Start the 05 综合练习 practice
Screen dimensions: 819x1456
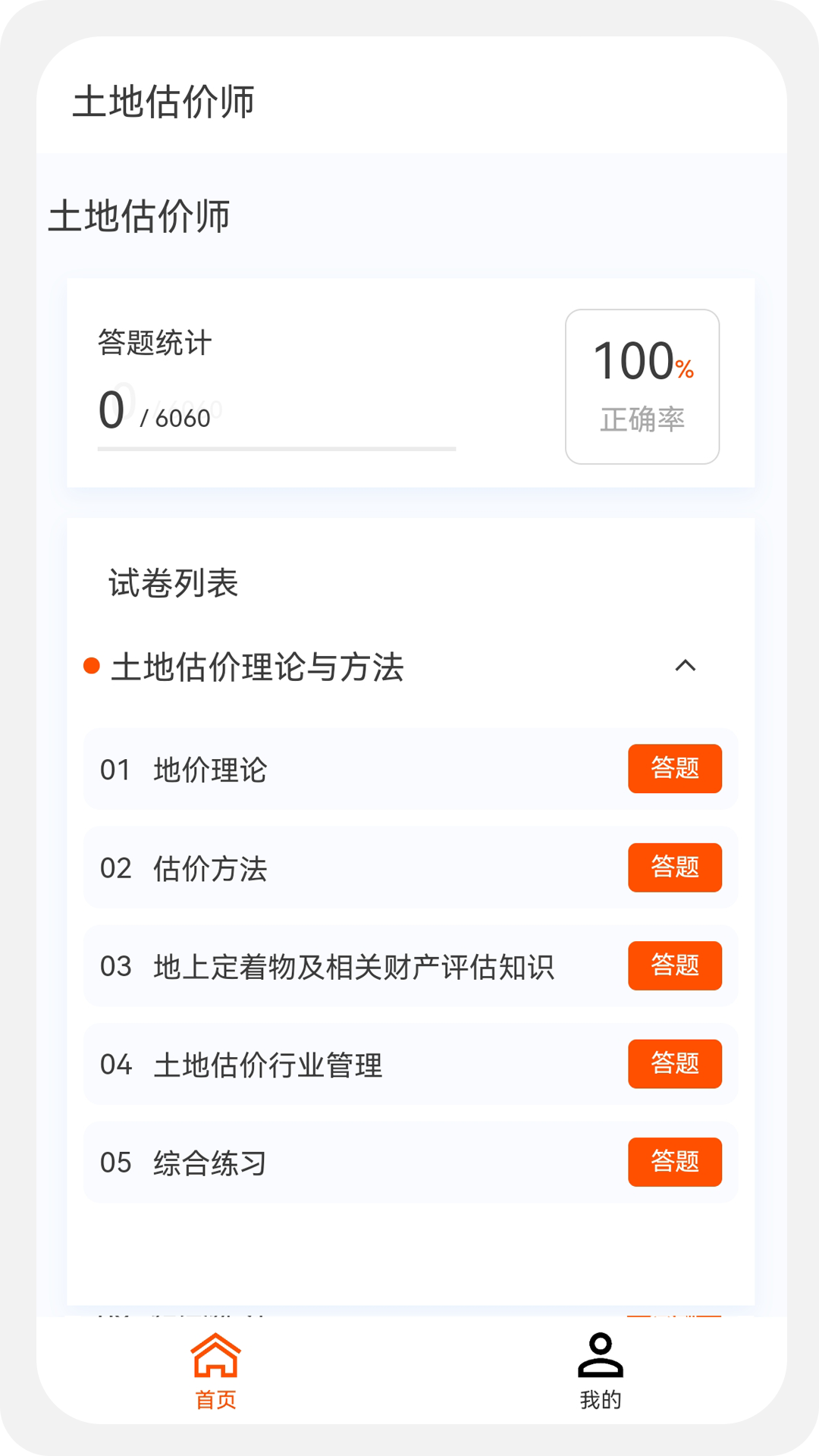point(675,1163)
